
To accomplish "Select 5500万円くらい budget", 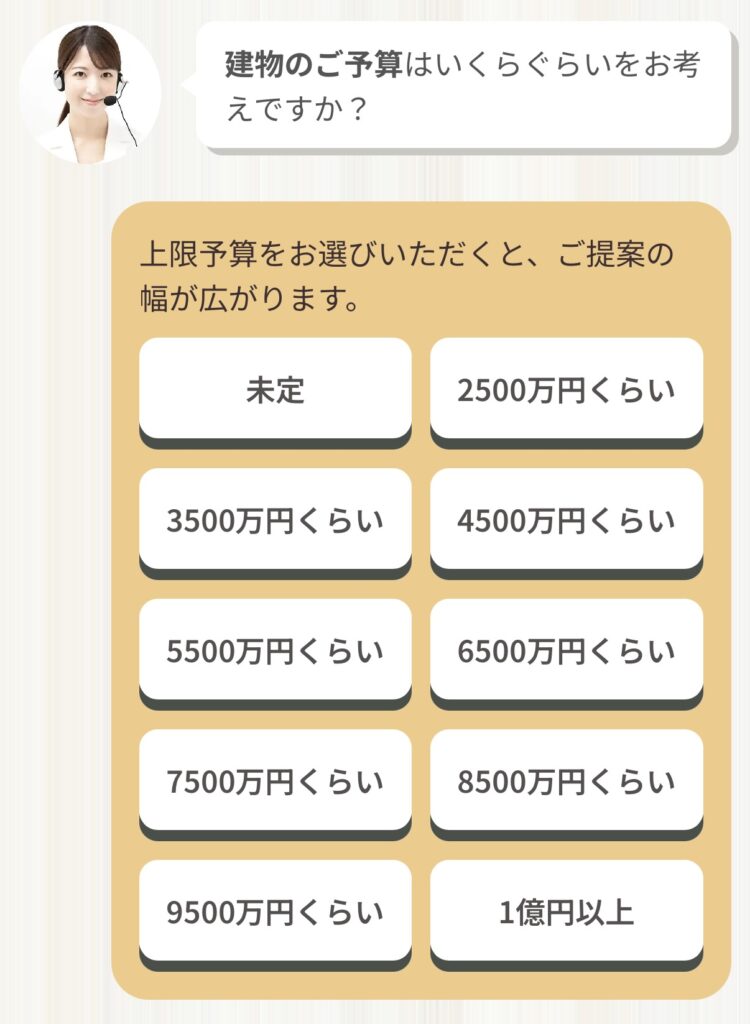I will click(x=275, y=652).
